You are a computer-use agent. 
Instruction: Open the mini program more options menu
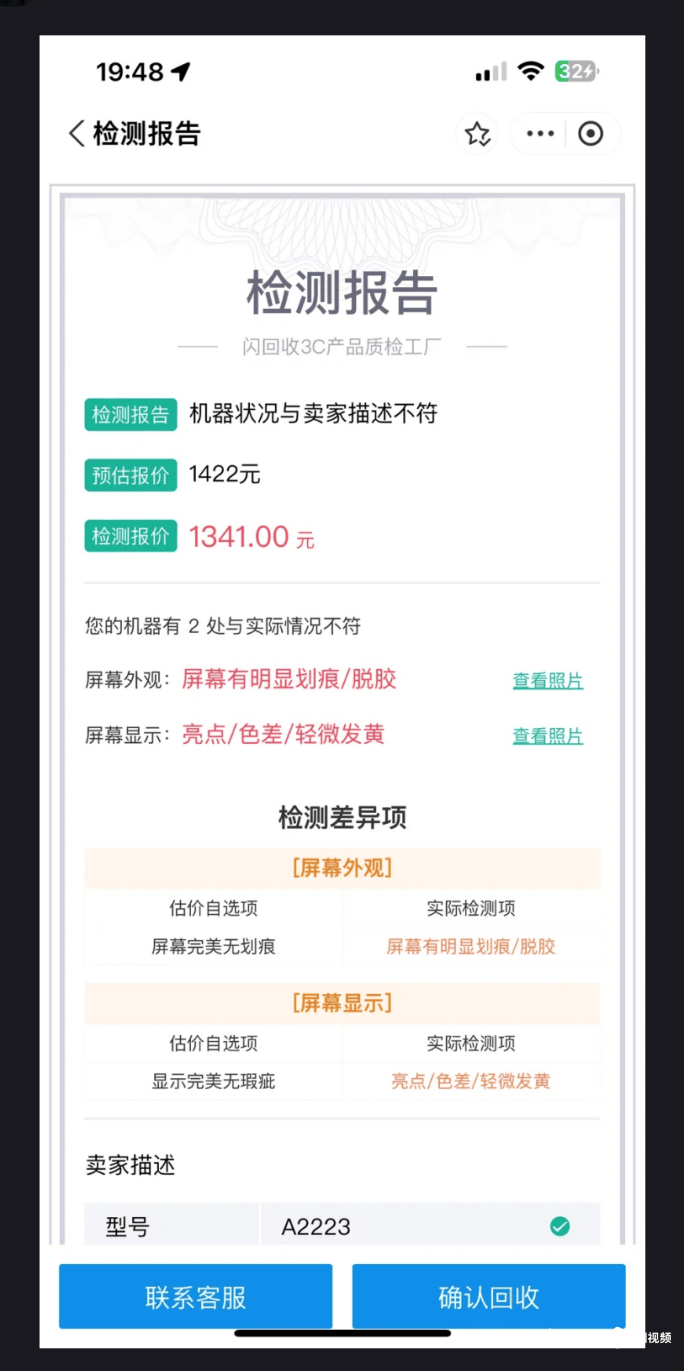540,134
